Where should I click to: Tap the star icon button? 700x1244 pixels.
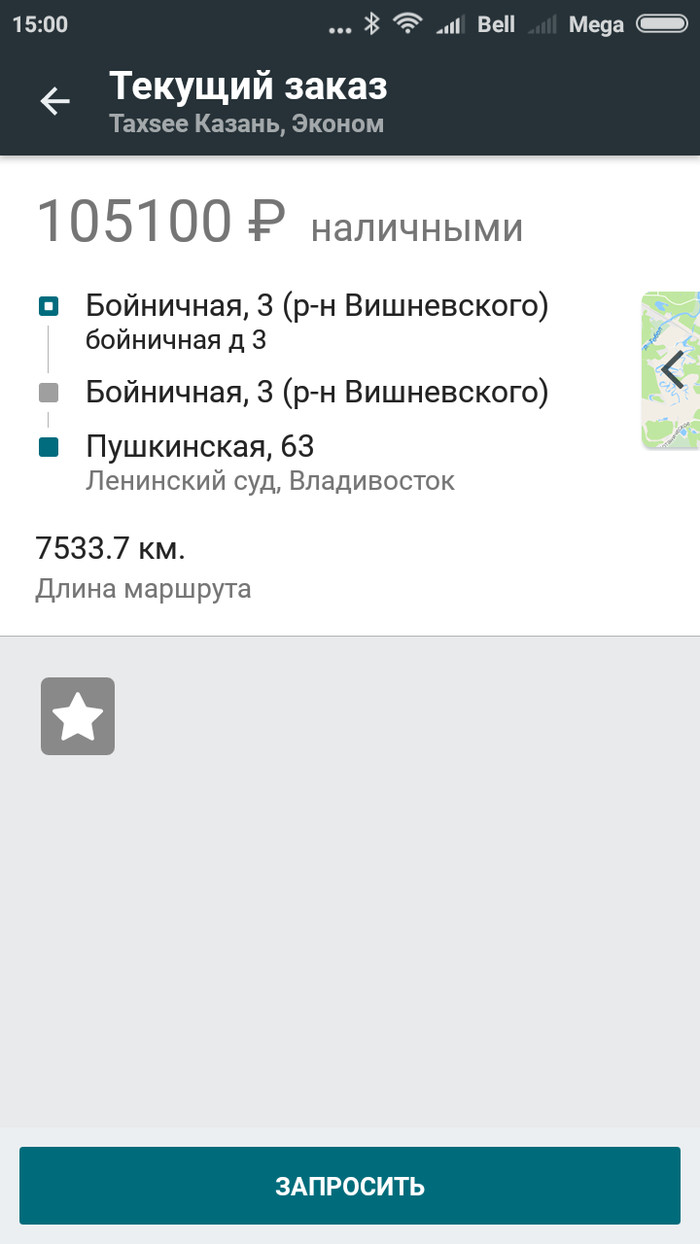pos(78,716)
